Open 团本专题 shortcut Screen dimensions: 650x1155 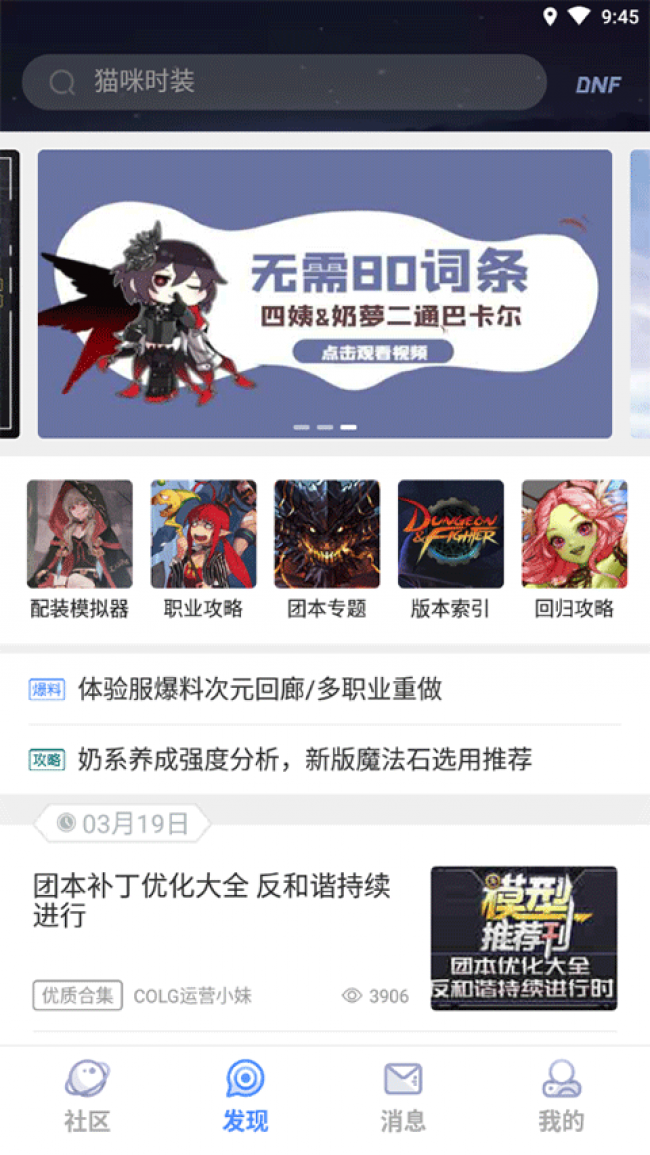click(x=327, y=548)
